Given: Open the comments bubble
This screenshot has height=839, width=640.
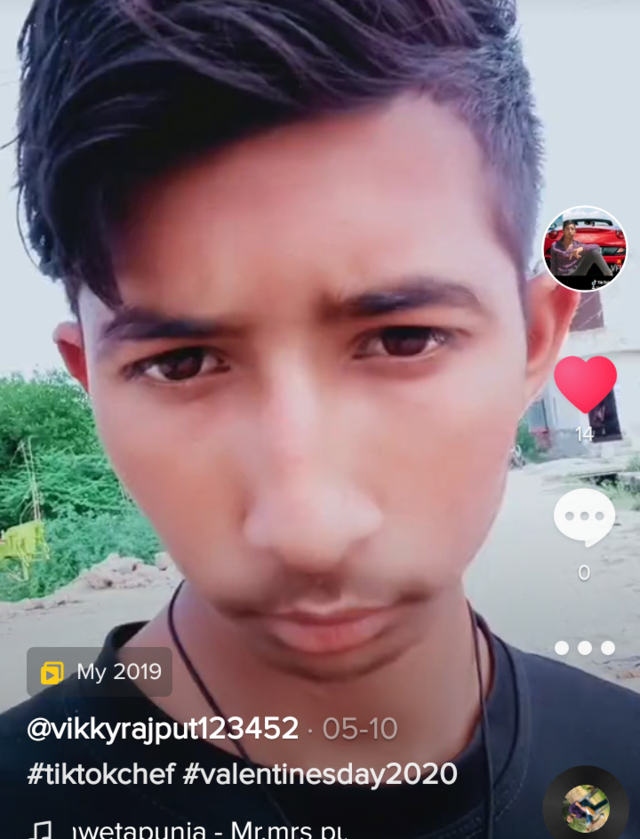Looking at the screenshot, I should pyautogui.click(x=584, y=517).
